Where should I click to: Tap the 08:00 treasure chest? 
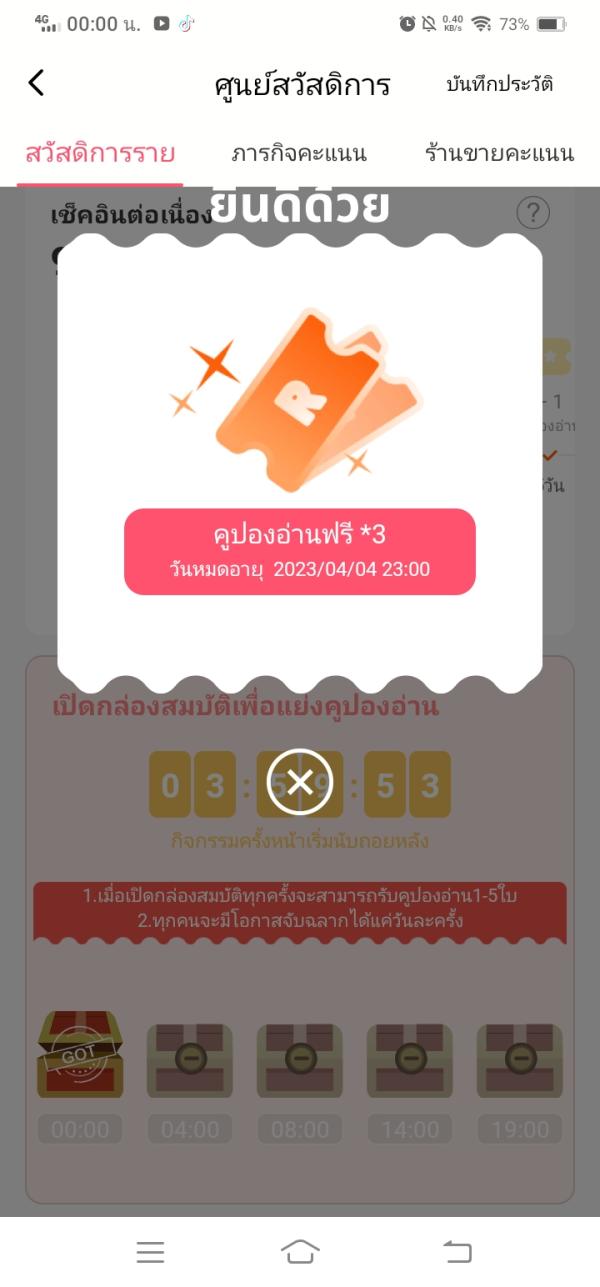click(300, 1060)
